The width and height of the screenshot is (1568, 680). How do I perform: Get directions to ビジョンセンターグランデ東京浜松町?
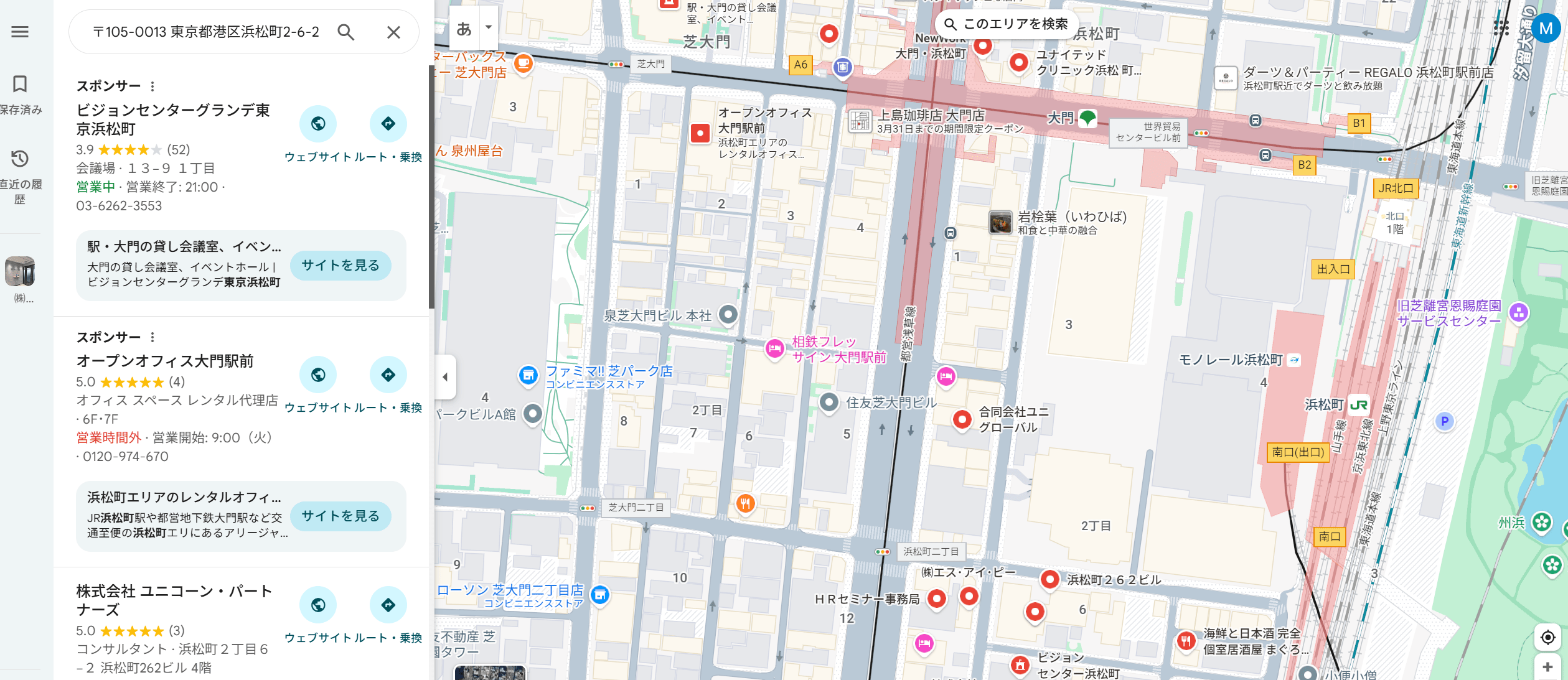388,124
